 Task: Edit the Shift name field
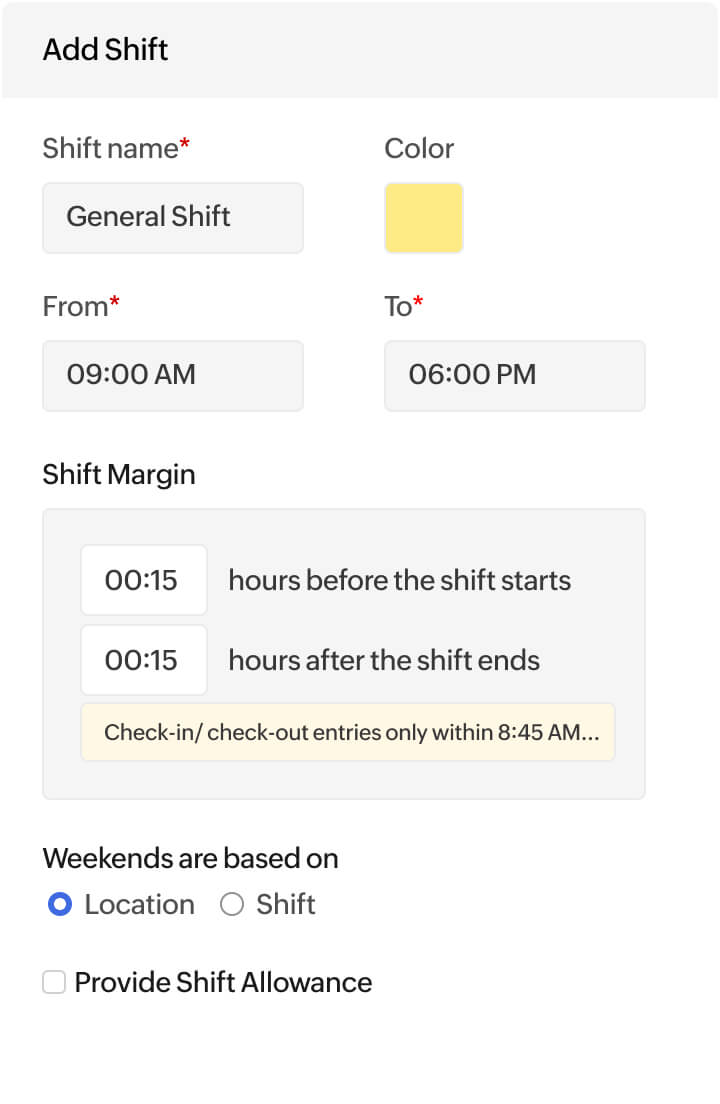pyautogui.click(x=172, y=217)
